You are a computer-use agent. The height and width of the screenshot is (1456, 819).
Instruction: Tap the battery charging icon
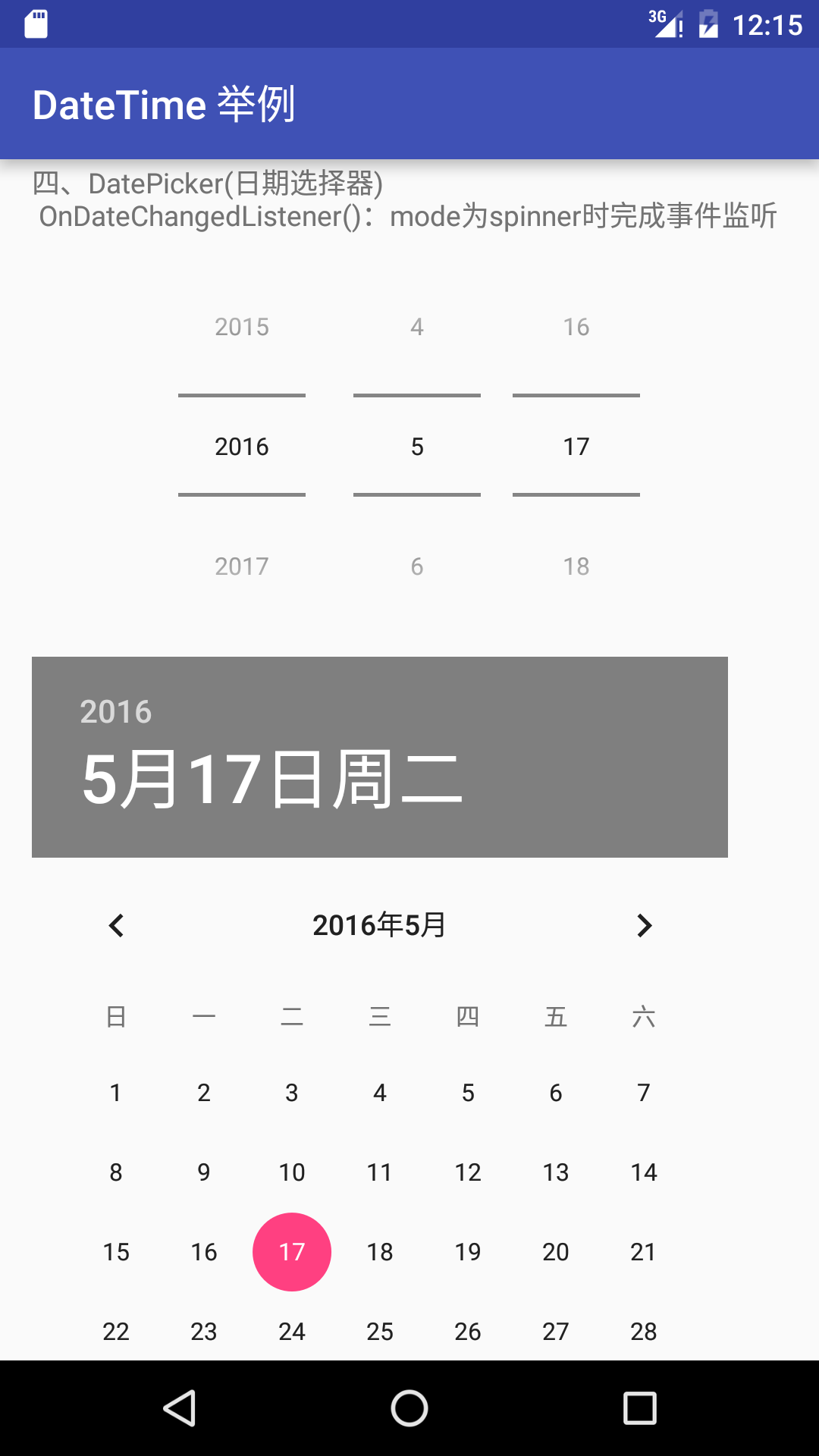709,24
